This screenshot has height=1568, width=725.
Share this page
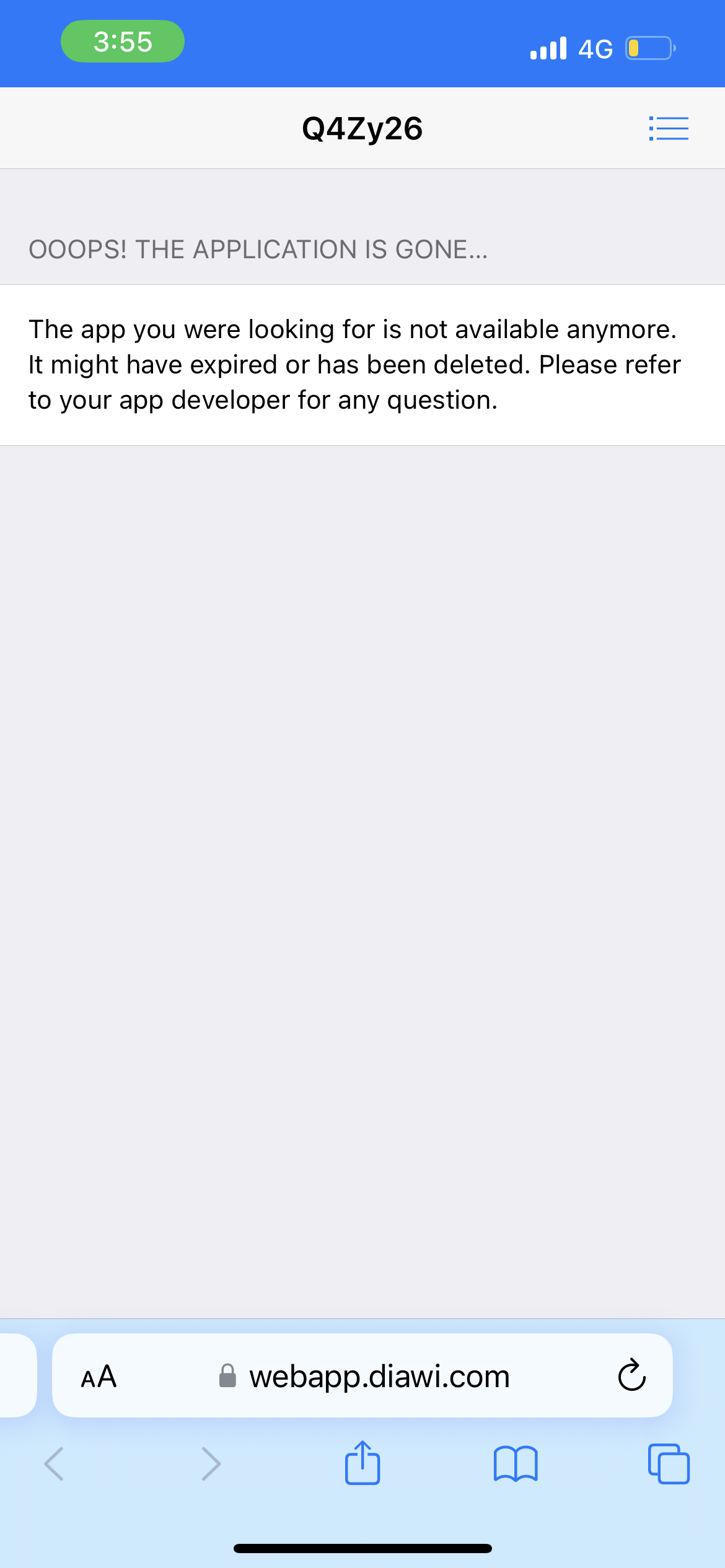(362, 1463)
